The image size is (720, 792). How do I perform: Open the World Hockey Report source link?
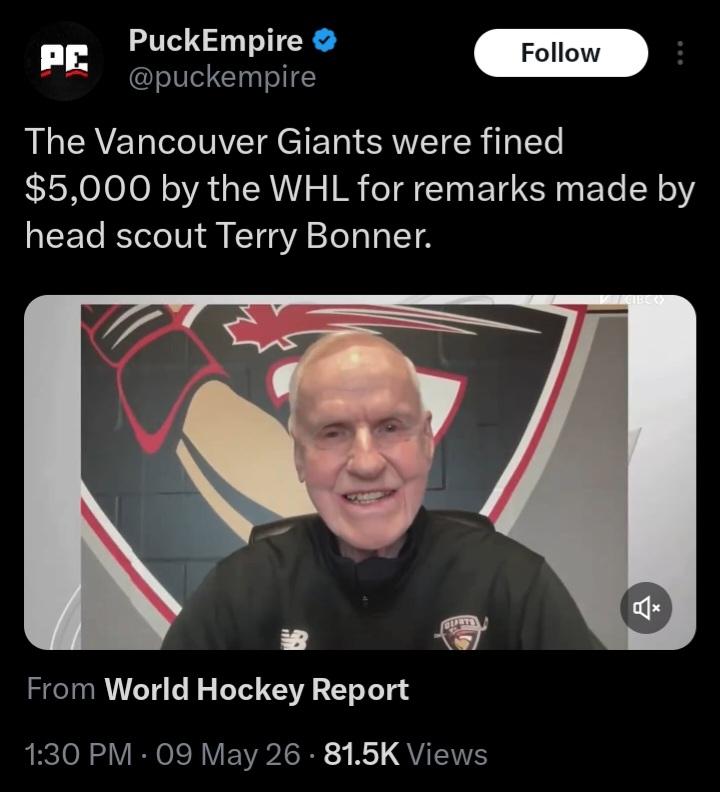[x=257, y=689]
